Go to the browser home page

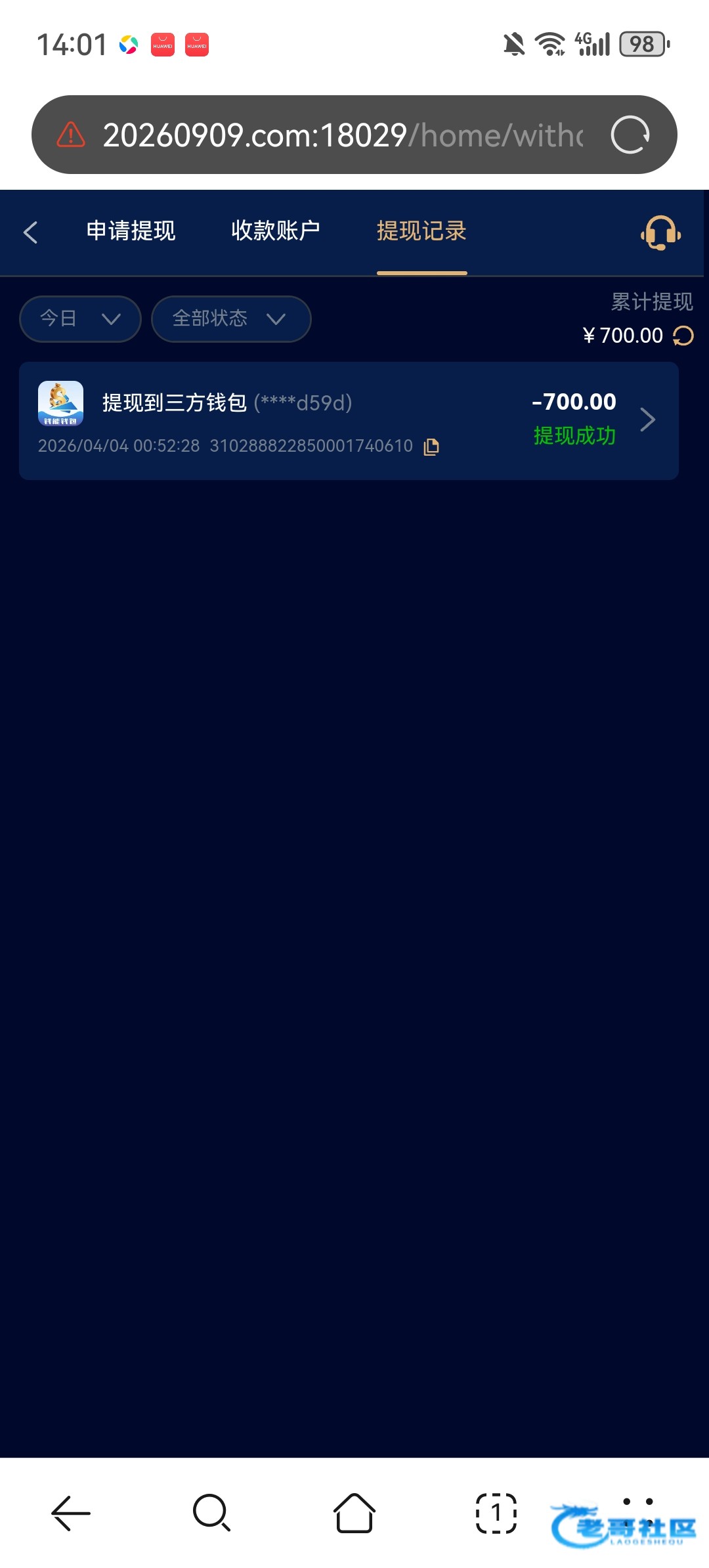[354, 1513]
